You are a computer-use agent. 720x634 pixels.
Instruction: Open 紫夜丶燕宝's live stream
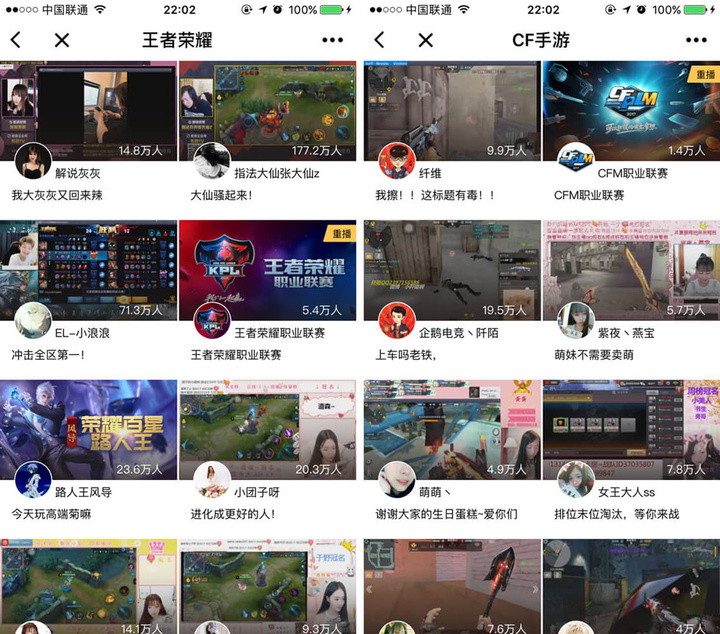pos(631,270)
